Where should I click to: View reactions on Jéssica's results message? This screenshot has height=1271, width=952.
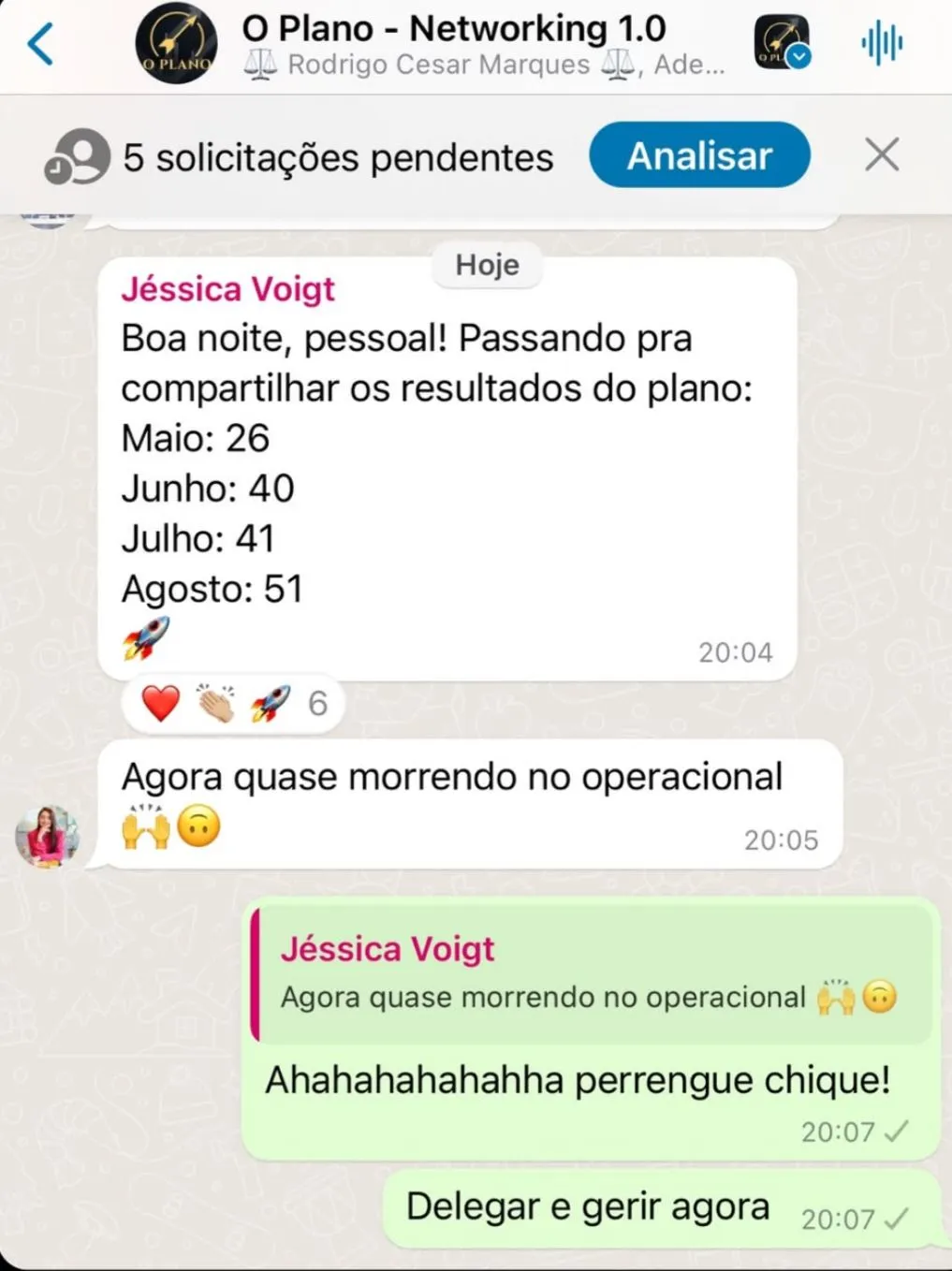tap(233, 704)
